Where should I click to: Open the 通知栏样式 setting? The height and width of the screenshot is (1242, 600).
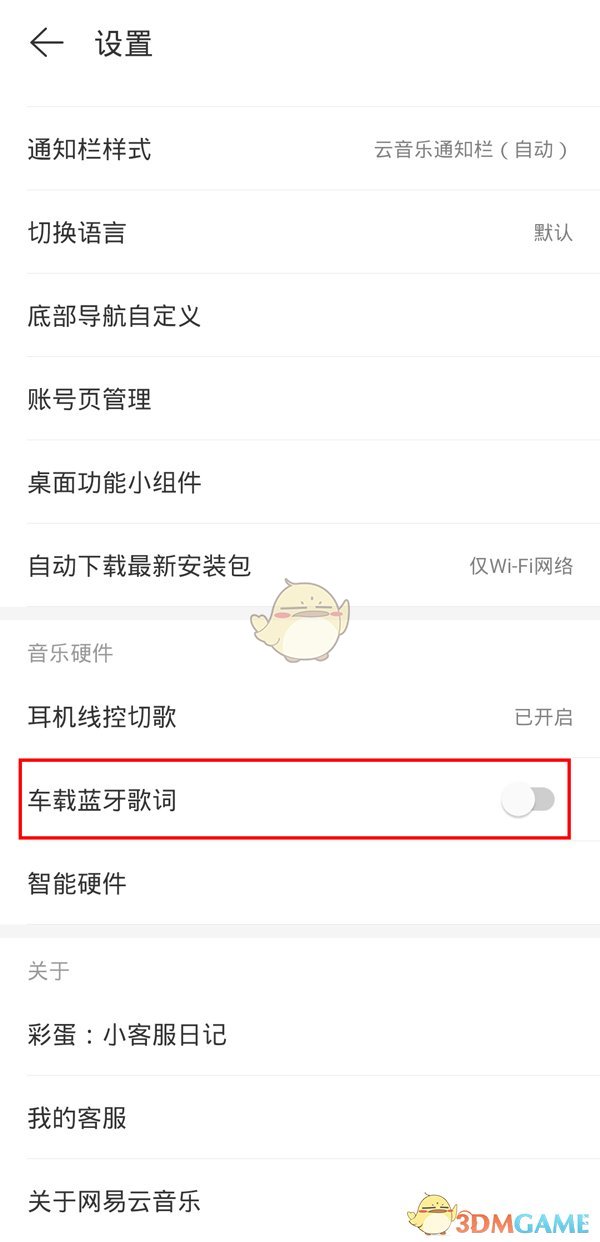tap(300, 150)
